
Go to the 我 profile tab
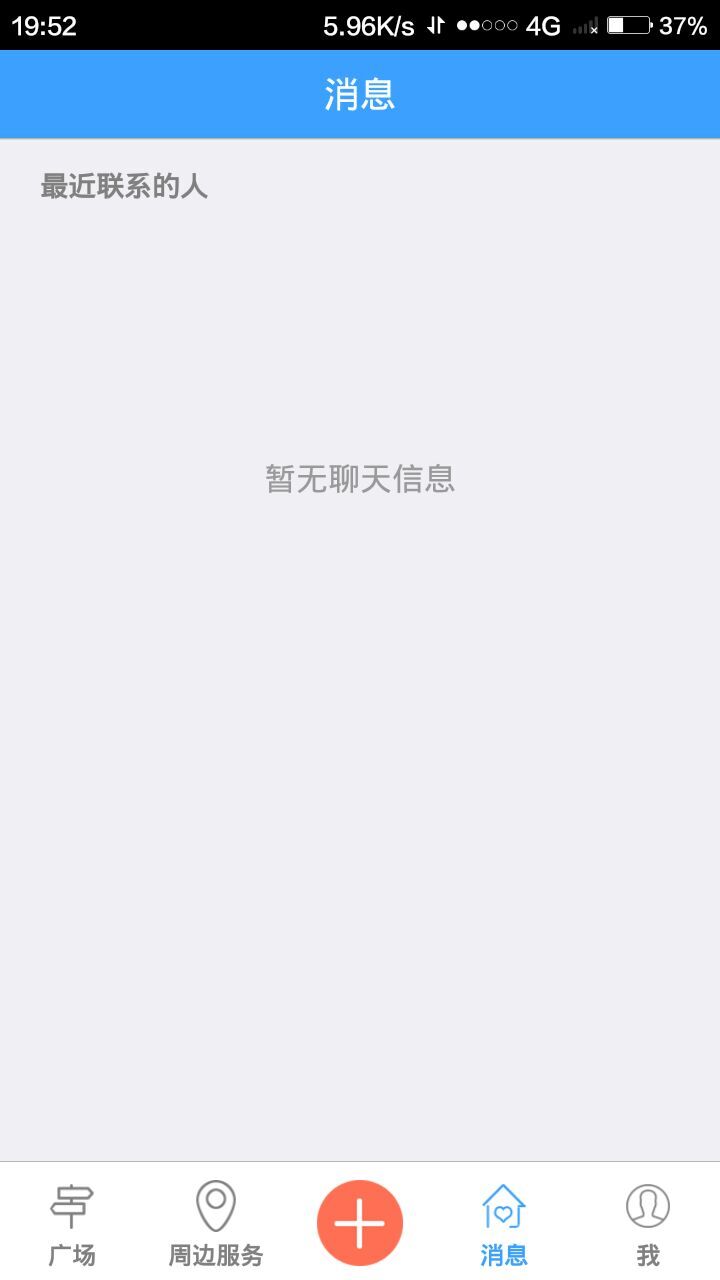(x=648, y=1223)
